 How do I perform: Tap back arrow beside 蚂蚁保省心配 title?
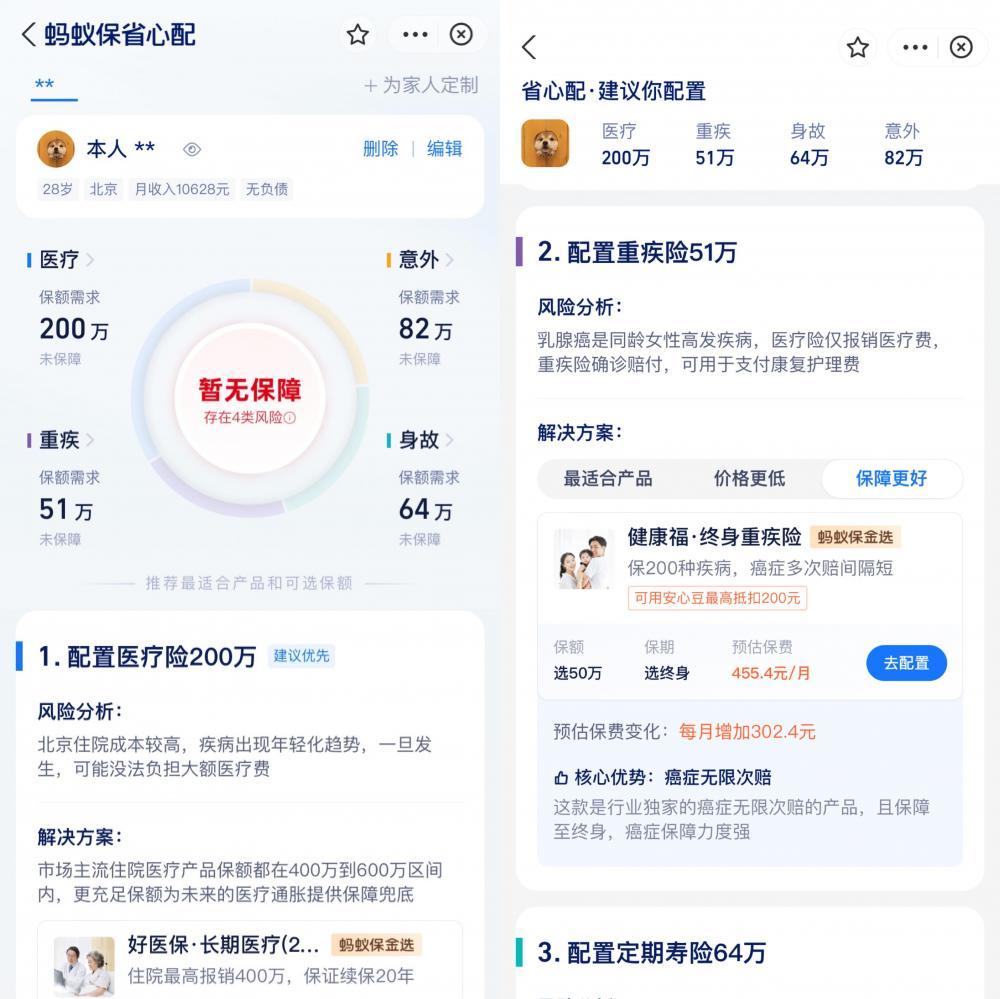[x=29, y=34]
